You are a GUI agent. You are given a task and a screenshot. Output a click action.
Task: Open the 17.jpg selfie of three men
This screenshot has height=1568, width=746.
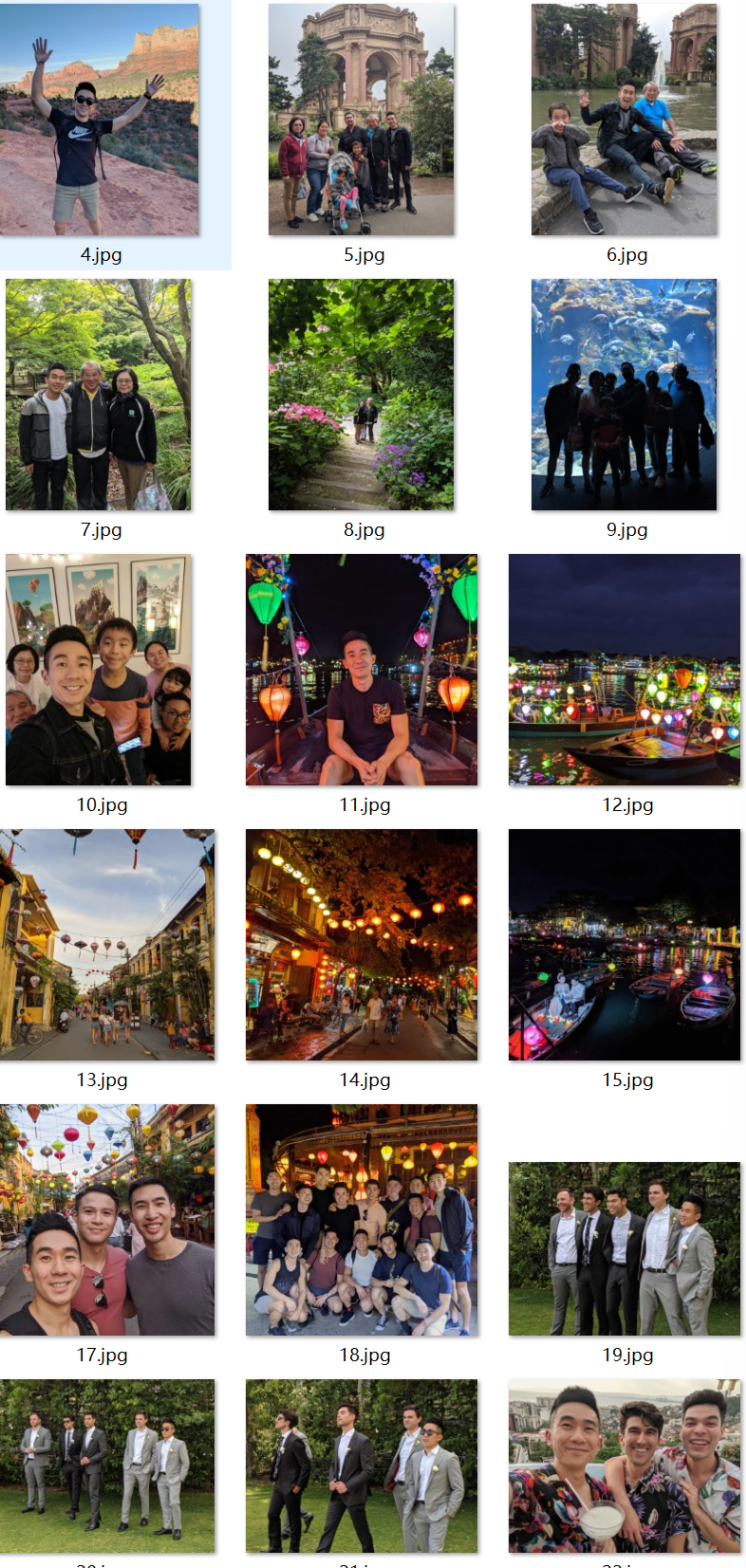pyautogui.click(x=107, y=1220)
